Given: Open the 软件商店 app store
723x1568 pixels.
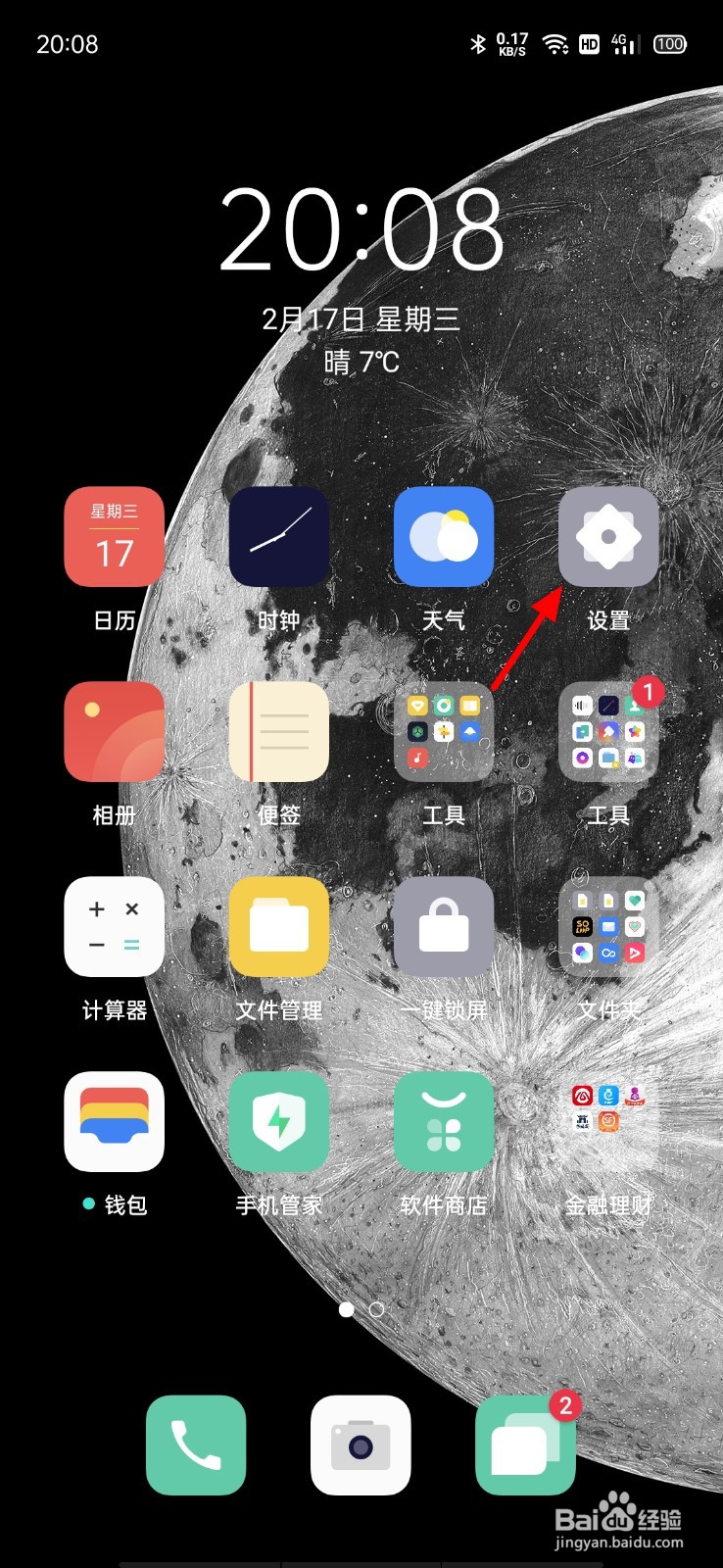Looking at the screenshot, I should [443, 1121].
